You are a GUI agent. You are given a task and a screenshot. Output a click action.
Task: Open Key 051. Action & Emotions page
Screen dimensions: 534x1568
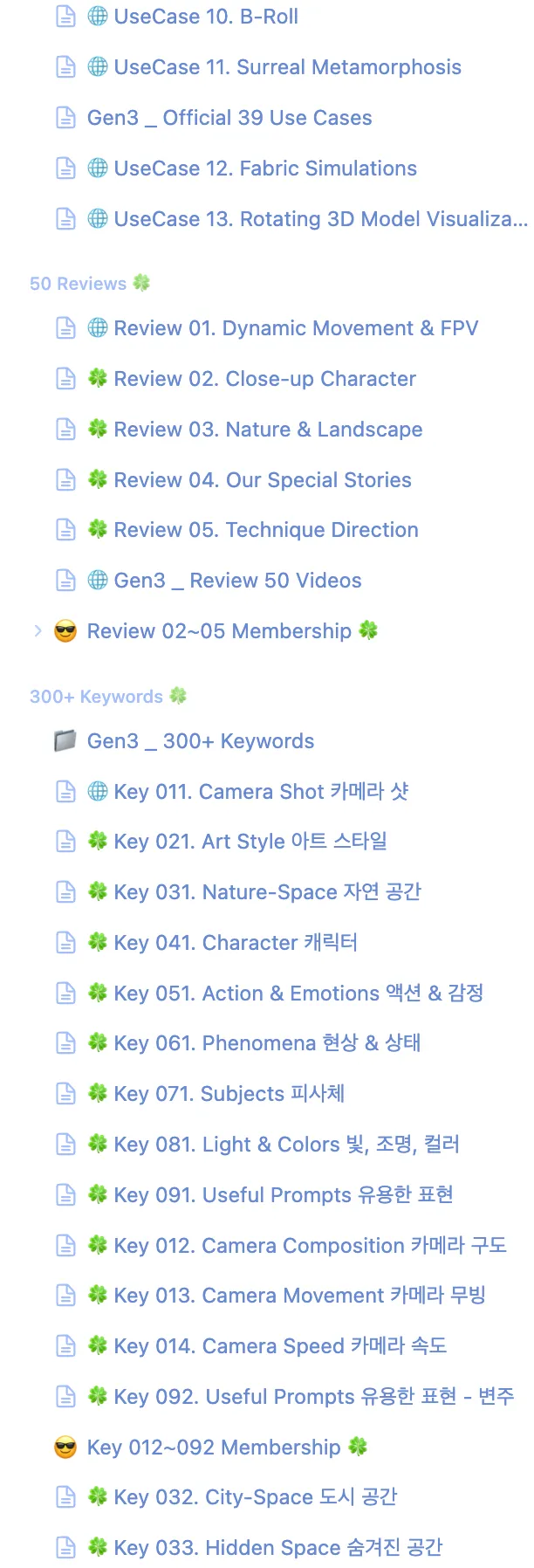tap(298, 994)
